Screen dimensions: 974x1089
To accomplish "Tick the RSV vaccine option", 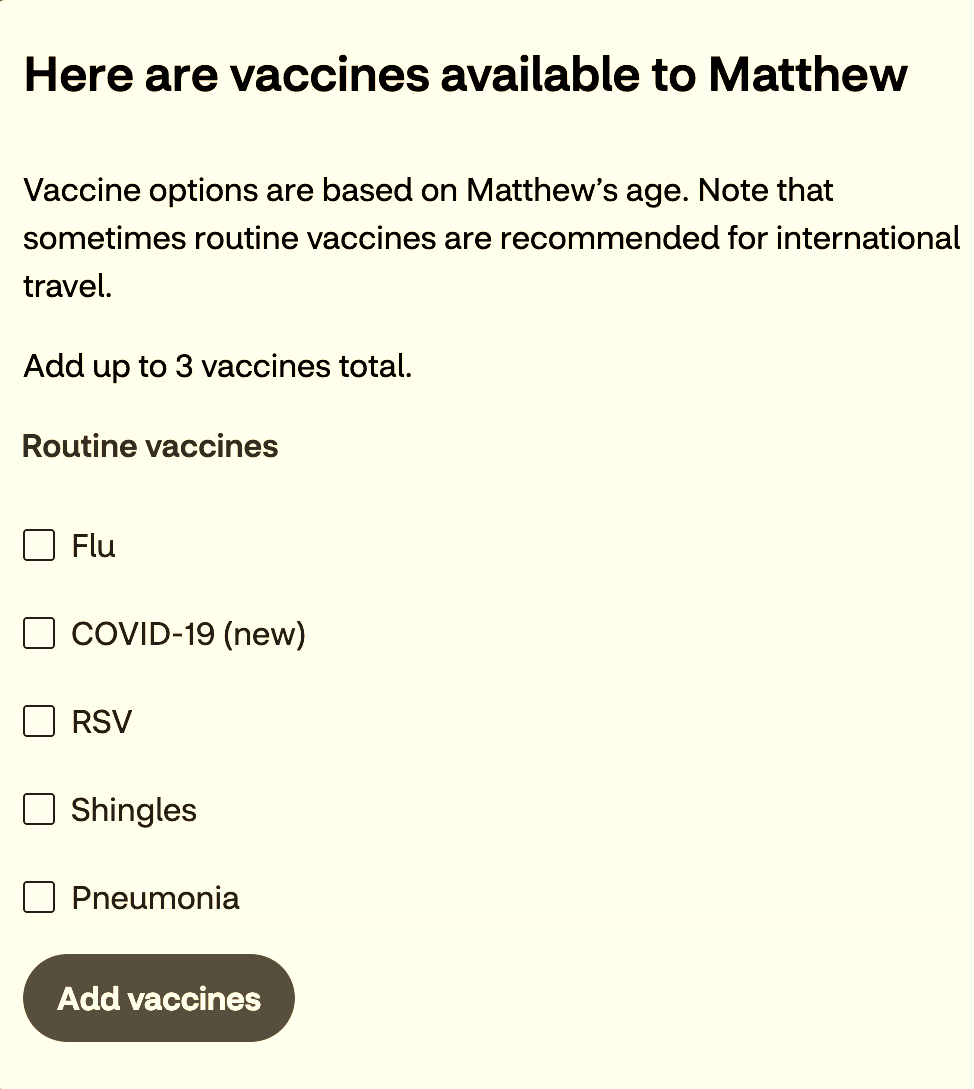I will coord(39,721).
